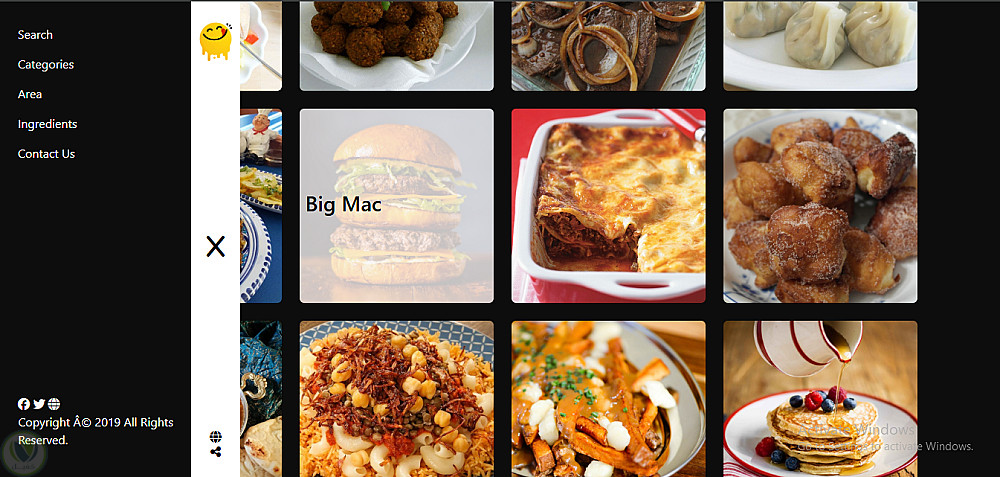Open the Contact Us page
Image resolution: width=1000 pixels, height=477 pixels.
[46, 154]
